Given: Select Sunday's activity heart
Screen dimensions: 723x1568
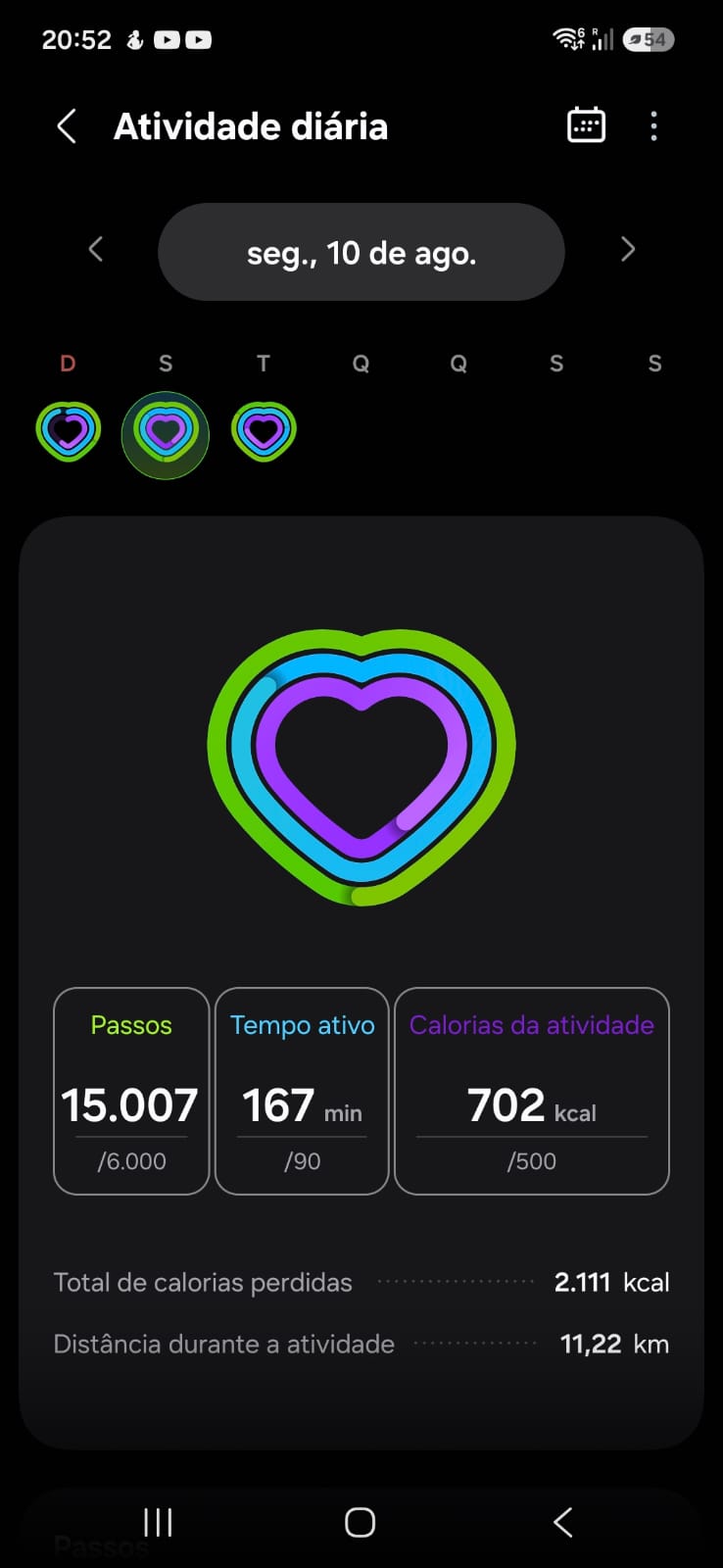Looking at the screenshot, I should point(68,431).
